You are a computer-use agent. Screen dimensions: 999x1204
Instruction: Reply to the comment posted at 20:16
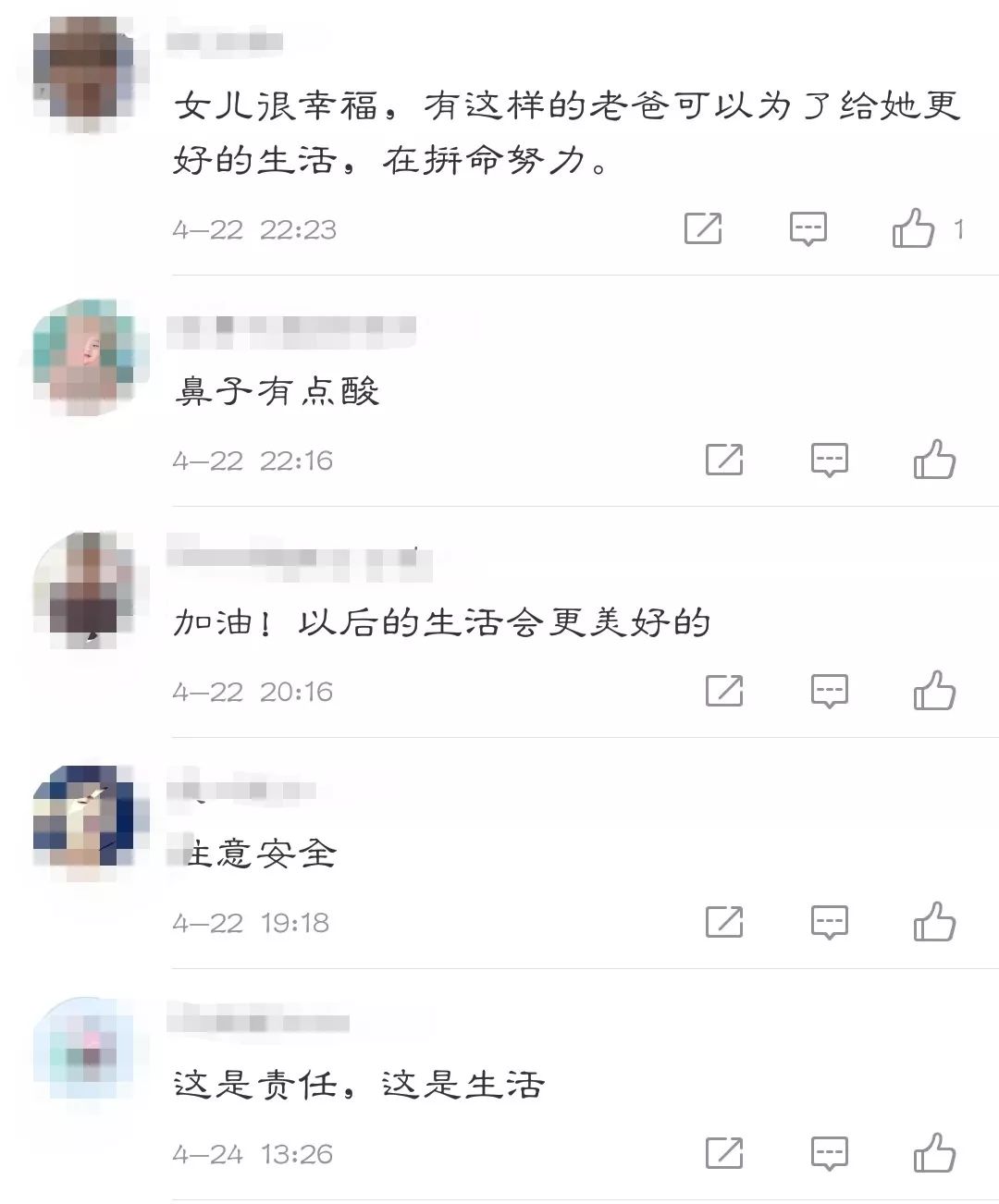click(829, 690)
